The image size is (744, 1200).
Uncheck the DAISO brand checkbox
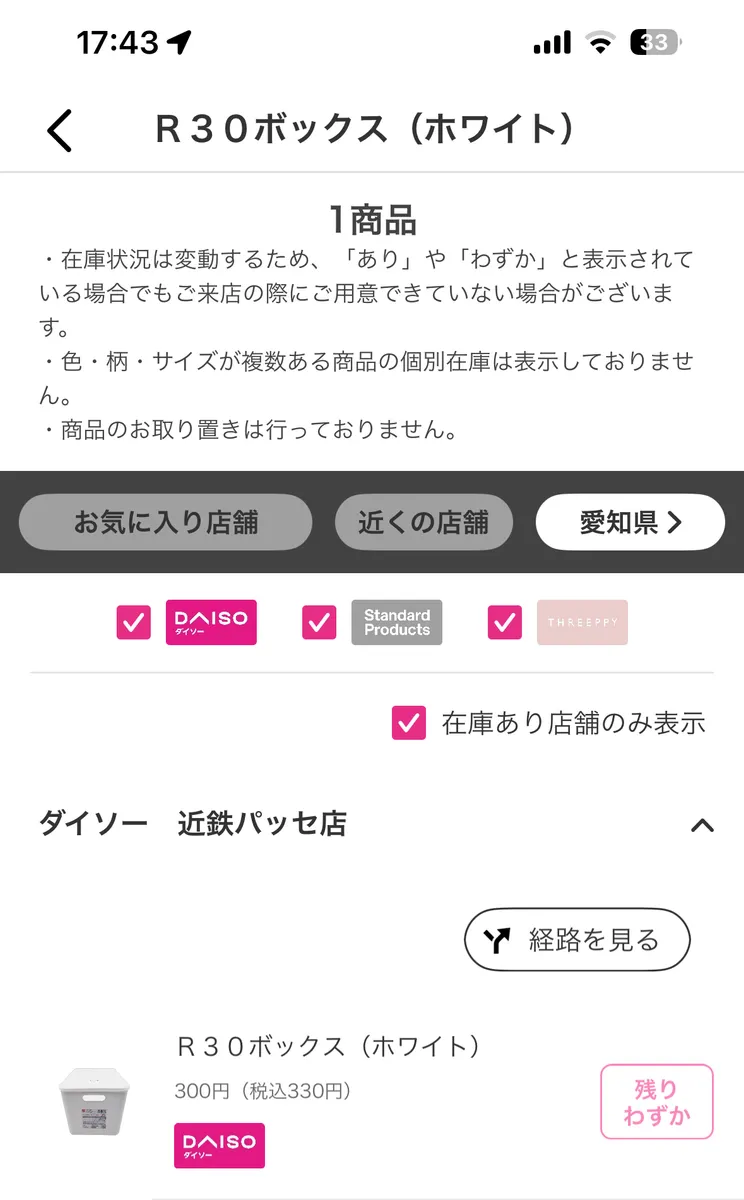point(134,622)
